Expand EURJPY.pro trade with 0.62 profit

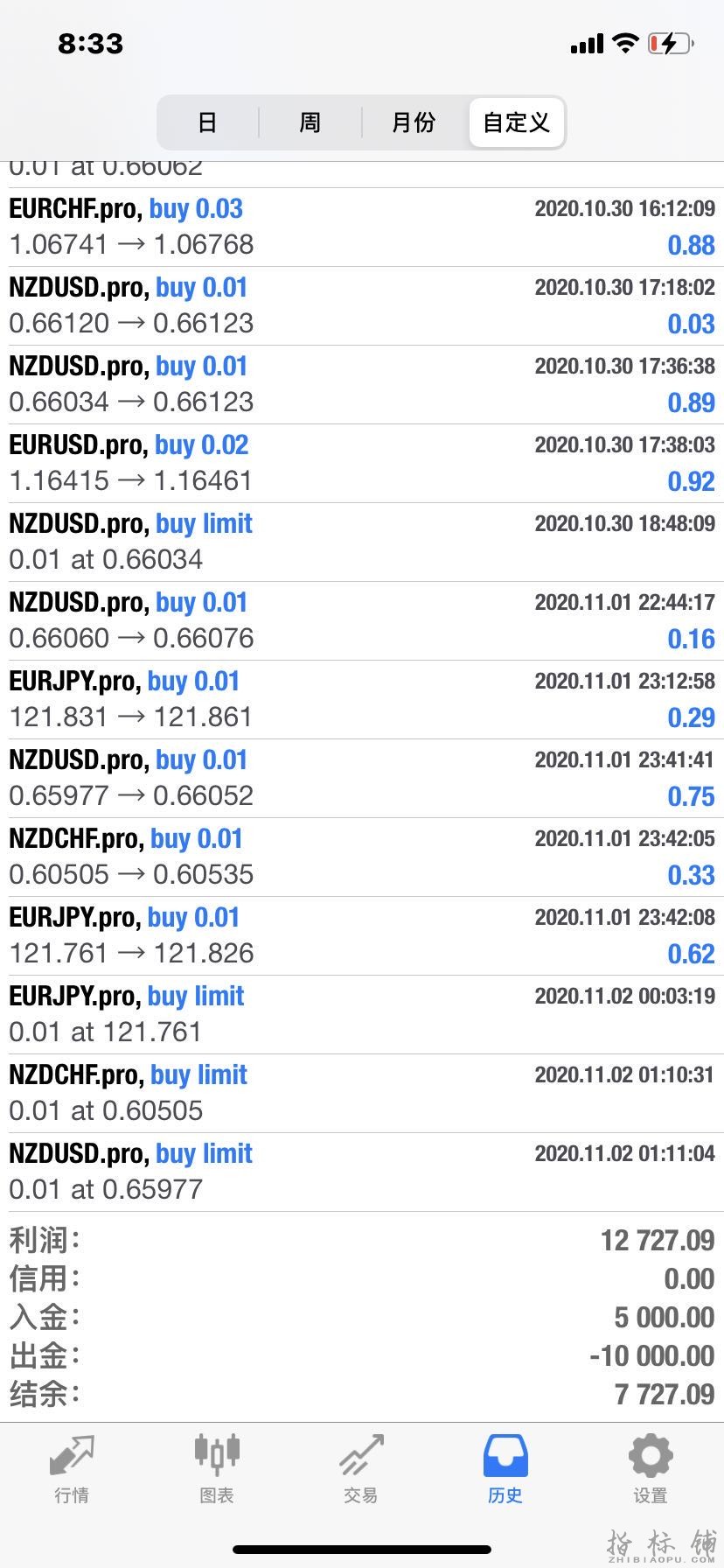tap(362, 935)
